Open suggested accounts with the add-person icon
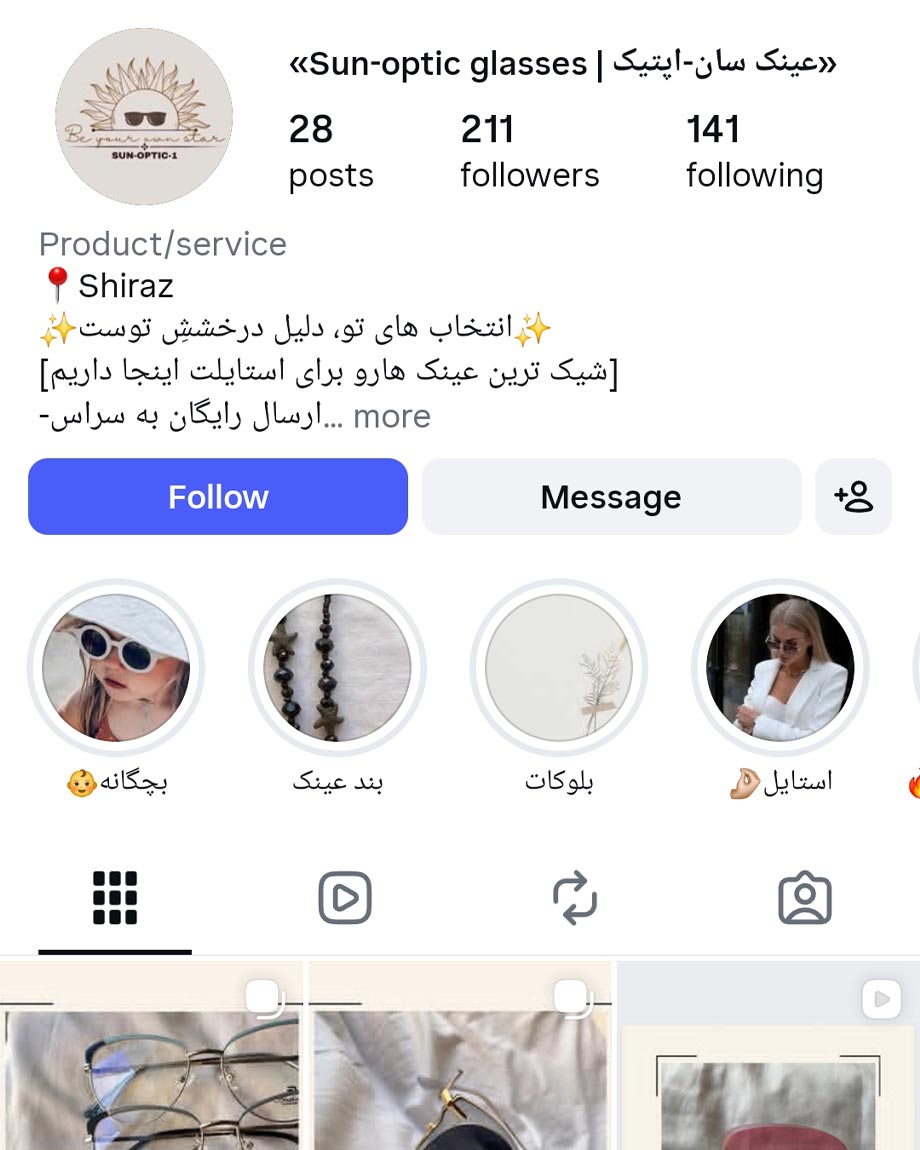 tap(853, 497)
